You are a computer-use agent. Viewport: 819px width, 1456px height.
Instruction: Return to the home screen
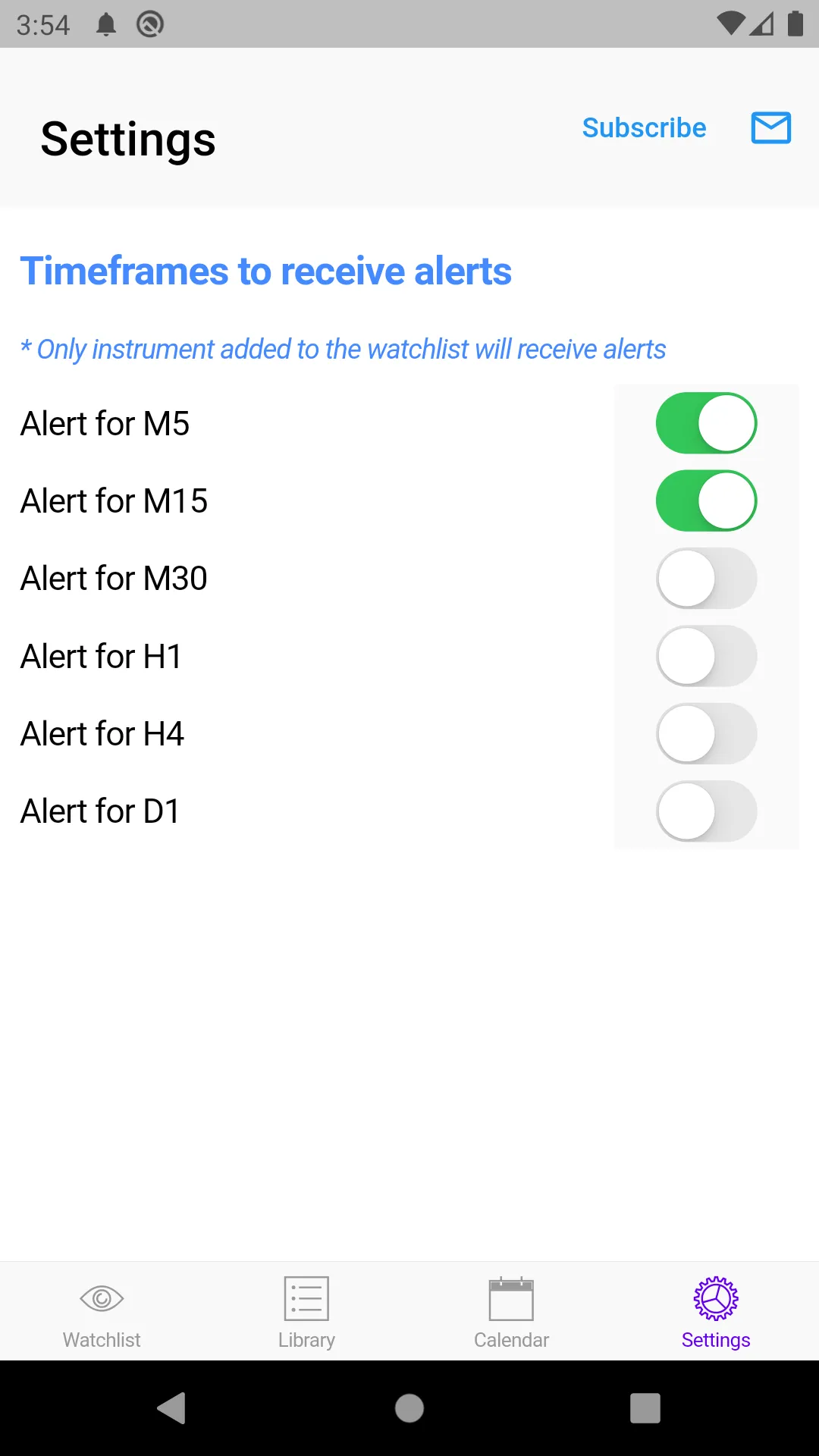coord(409,1408)
